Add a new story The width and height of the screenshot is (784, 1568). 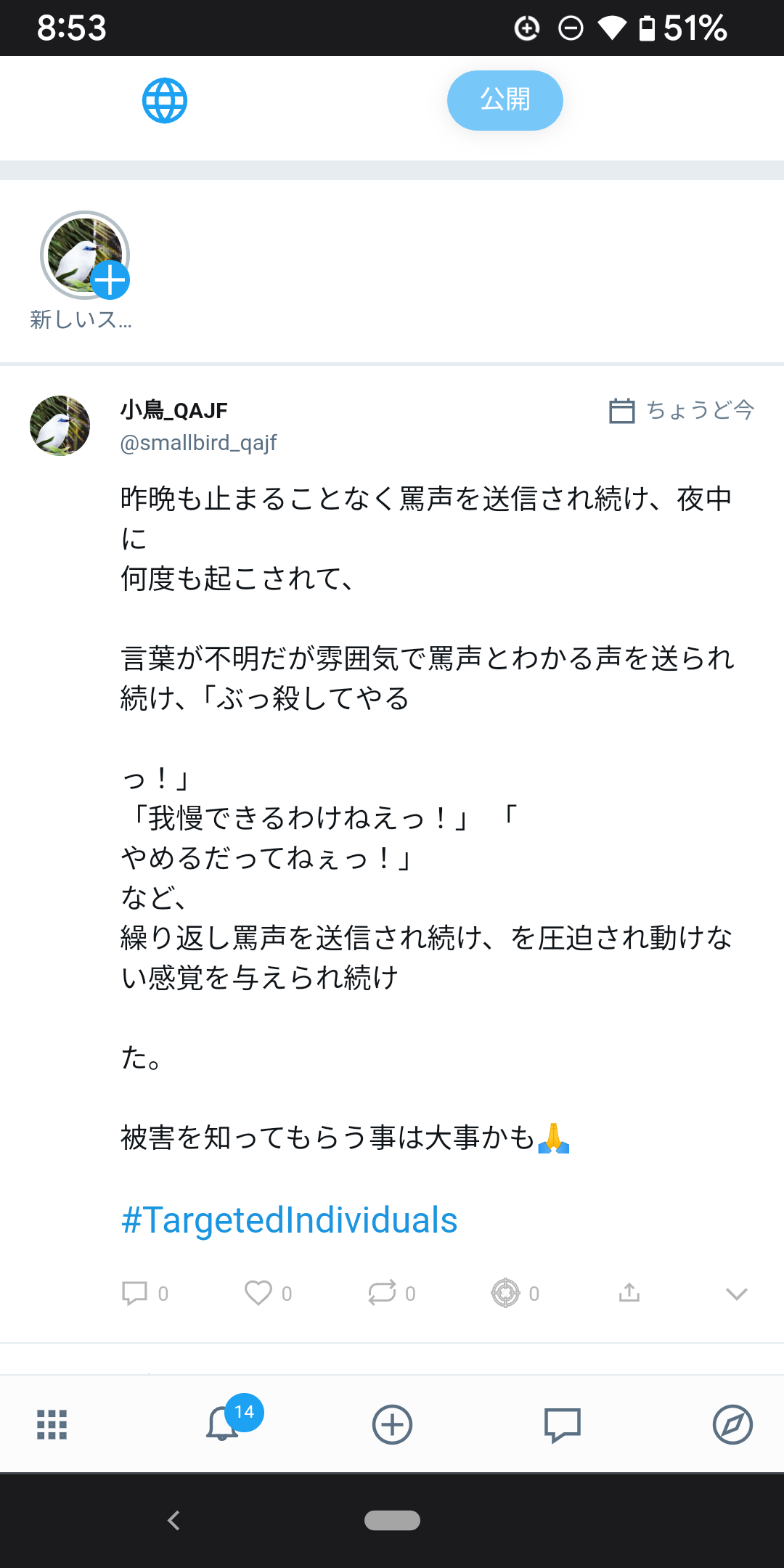pyautogui.click(x=86, y=256)
